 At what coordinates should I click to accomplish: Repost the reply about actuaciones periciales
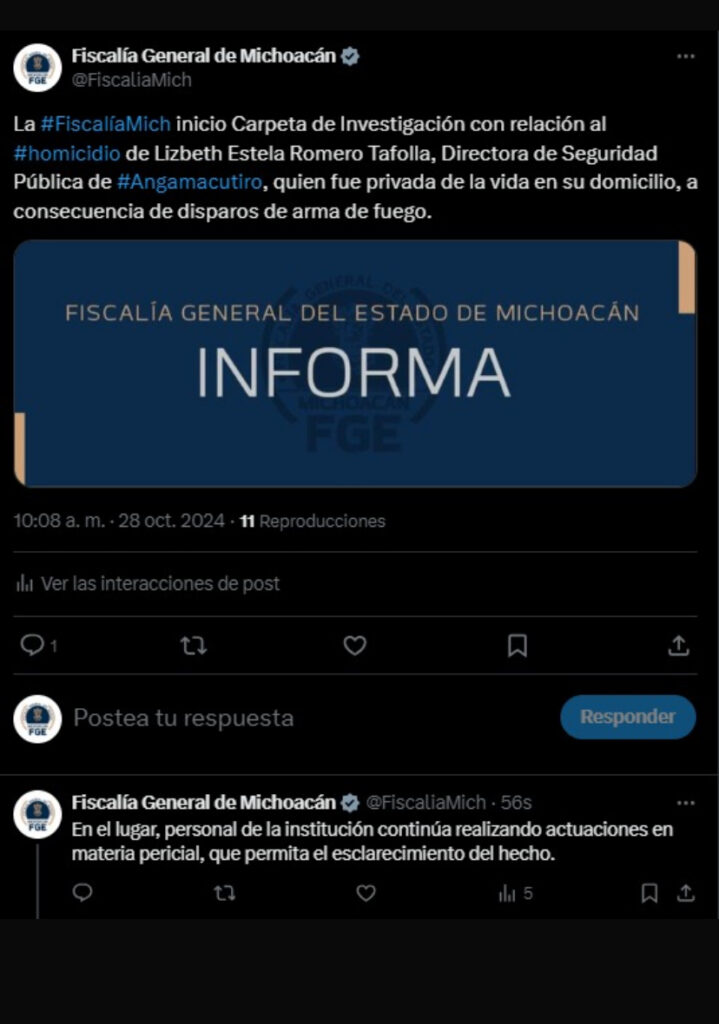225,893
